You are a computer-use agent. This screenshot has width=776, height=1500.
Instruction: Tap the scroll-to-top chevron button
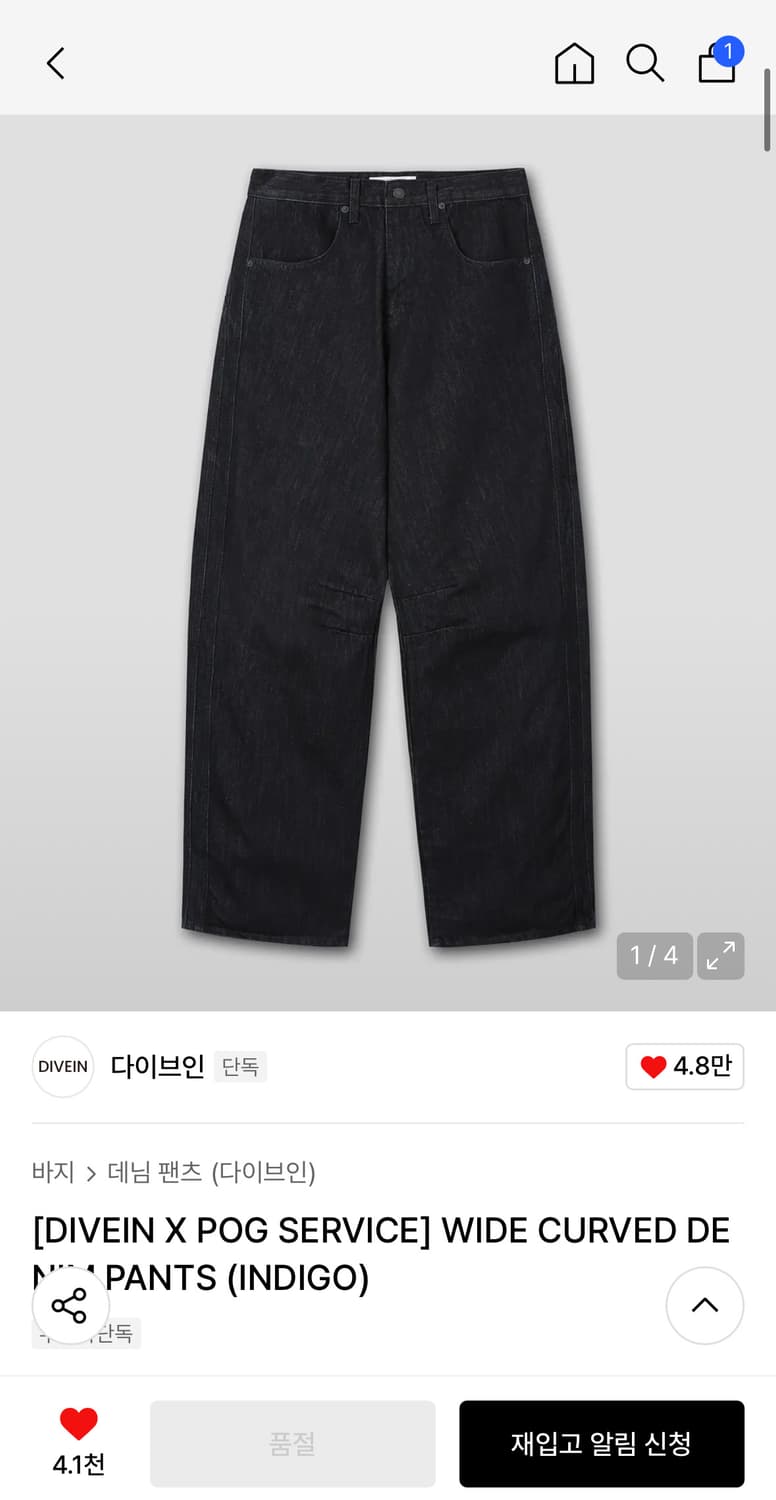704,1305
